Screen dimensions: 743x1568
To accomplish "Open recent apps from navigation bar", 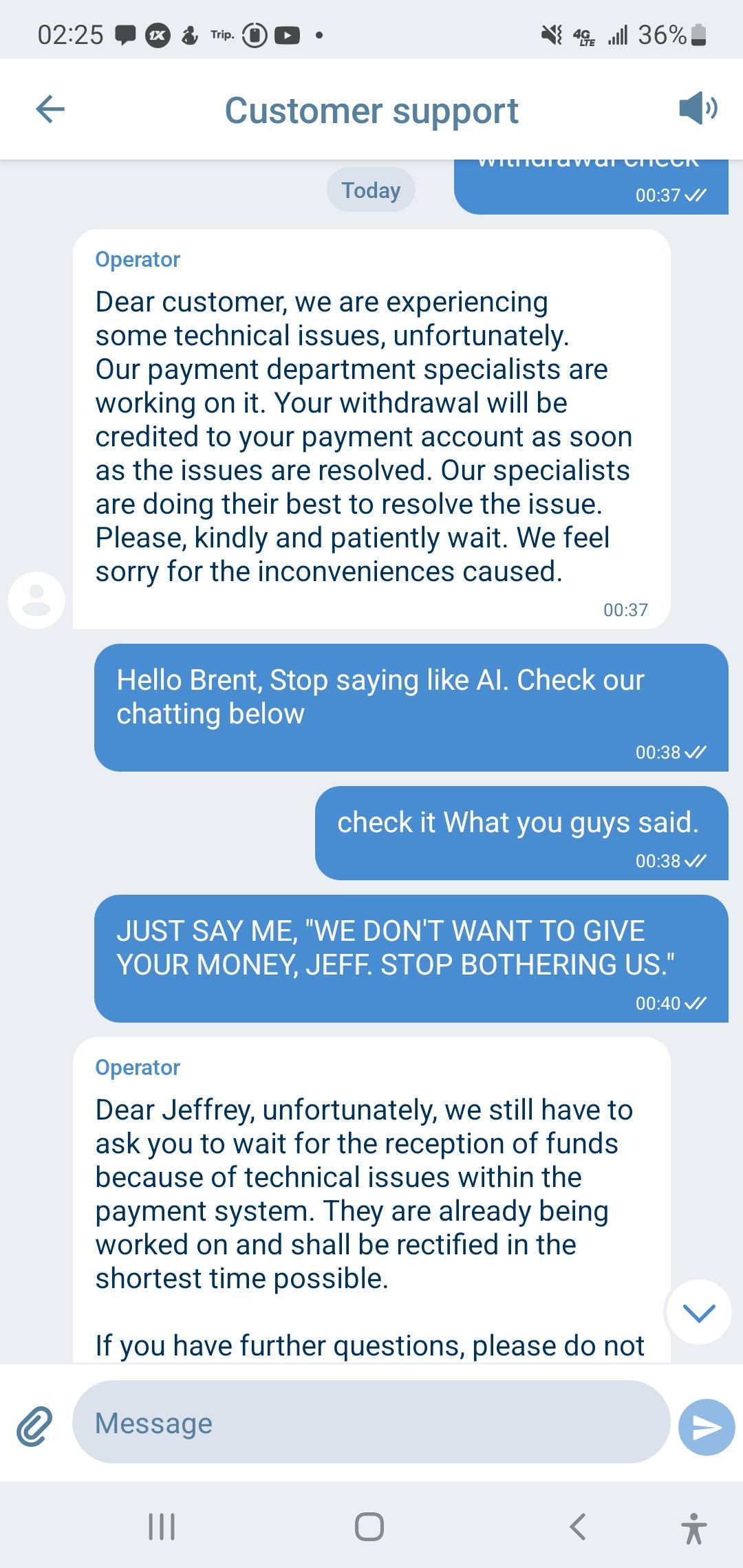I will point(162,1527).
